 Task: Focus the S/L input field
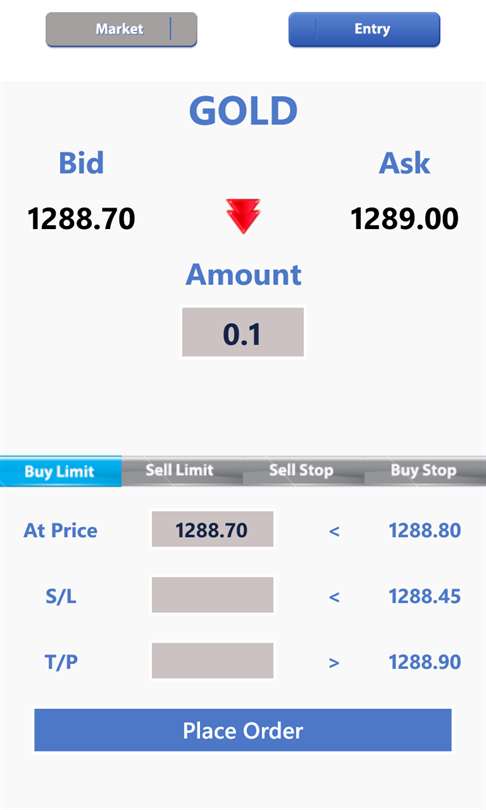point(212,595)
